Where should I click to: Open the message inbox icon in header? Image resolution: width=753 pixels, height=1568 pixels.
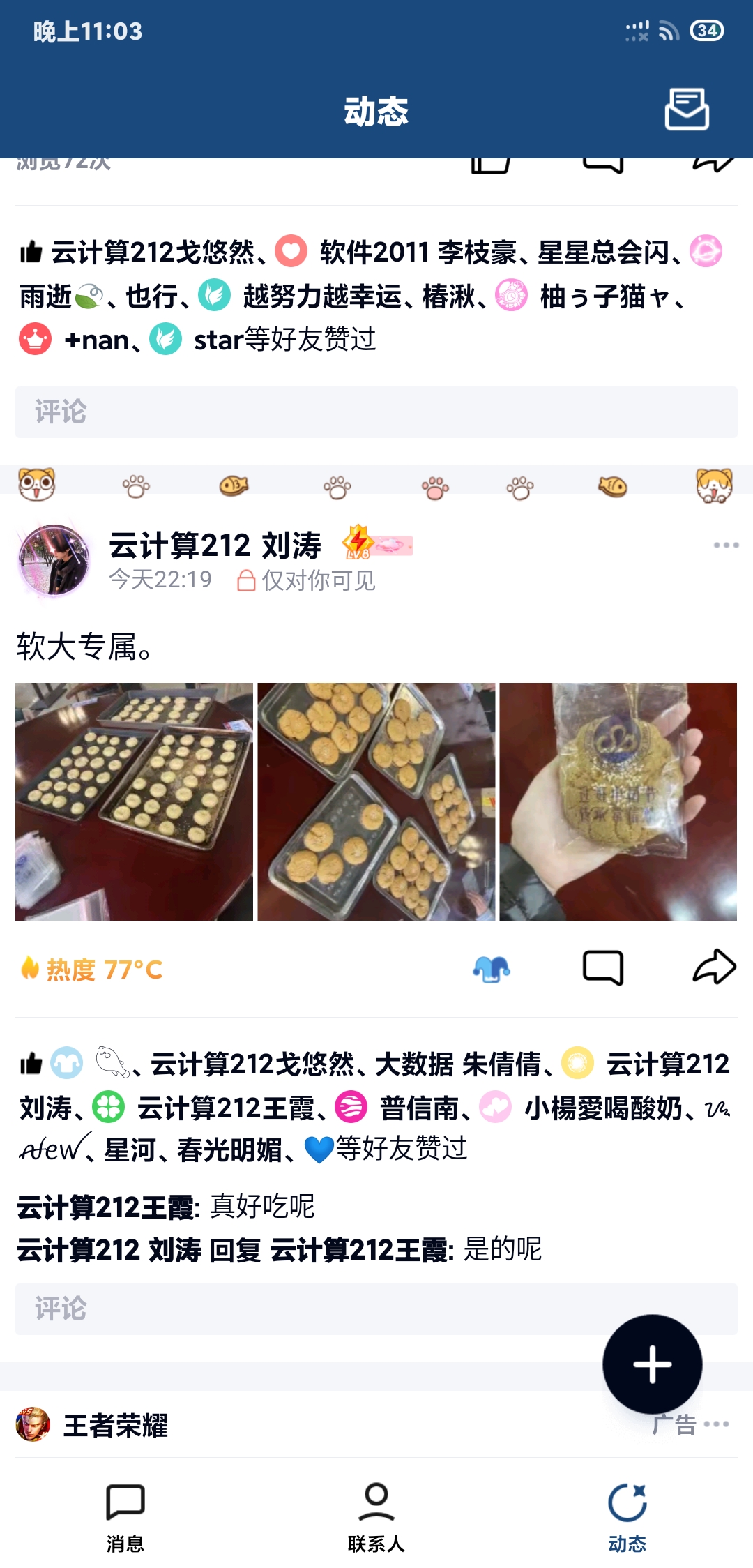coord(687,110)
